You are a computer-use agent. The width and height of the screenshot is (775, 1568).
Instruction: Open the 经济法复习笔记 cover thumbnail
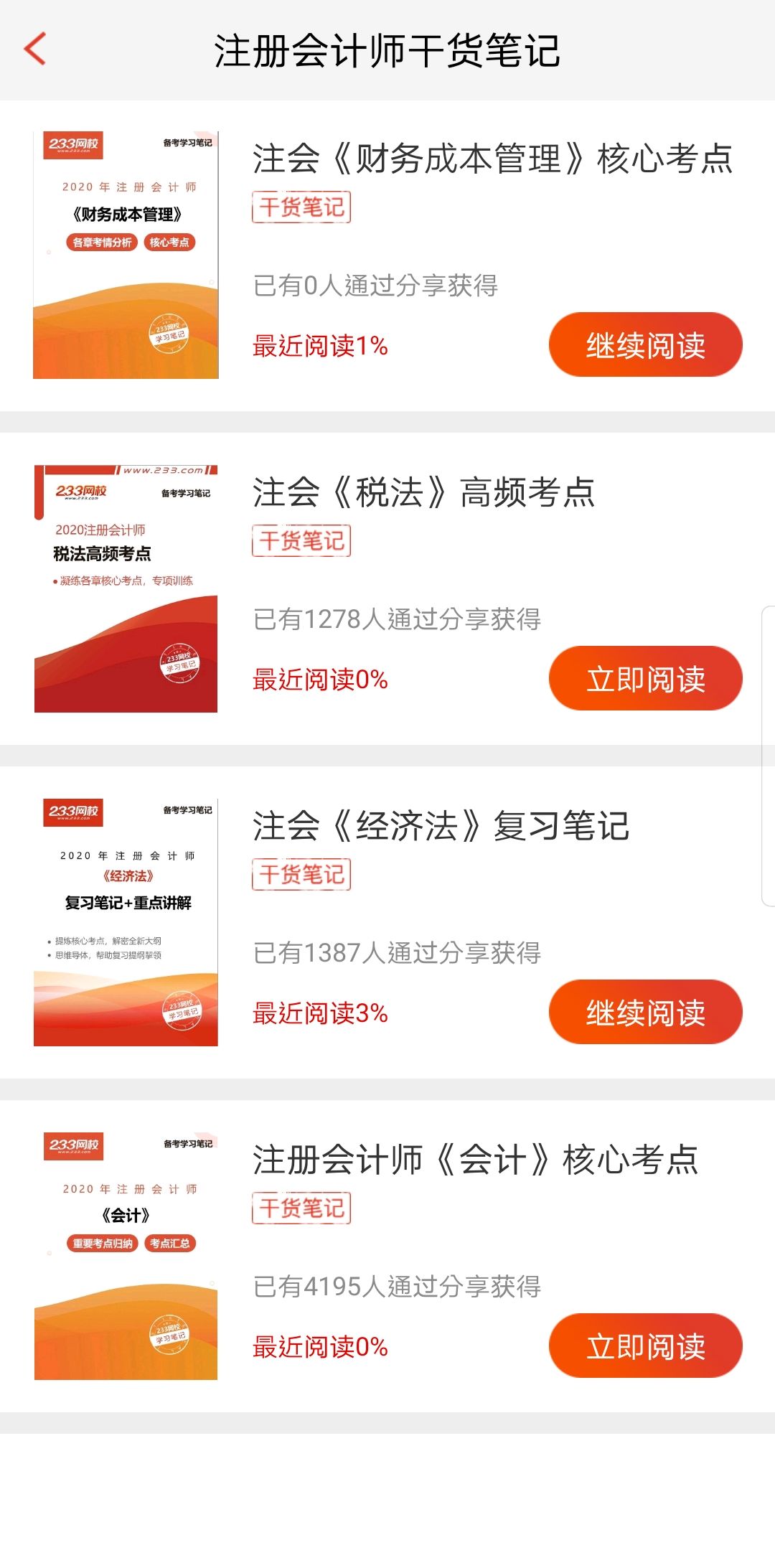pyautogui.click(x=126, y=922)
